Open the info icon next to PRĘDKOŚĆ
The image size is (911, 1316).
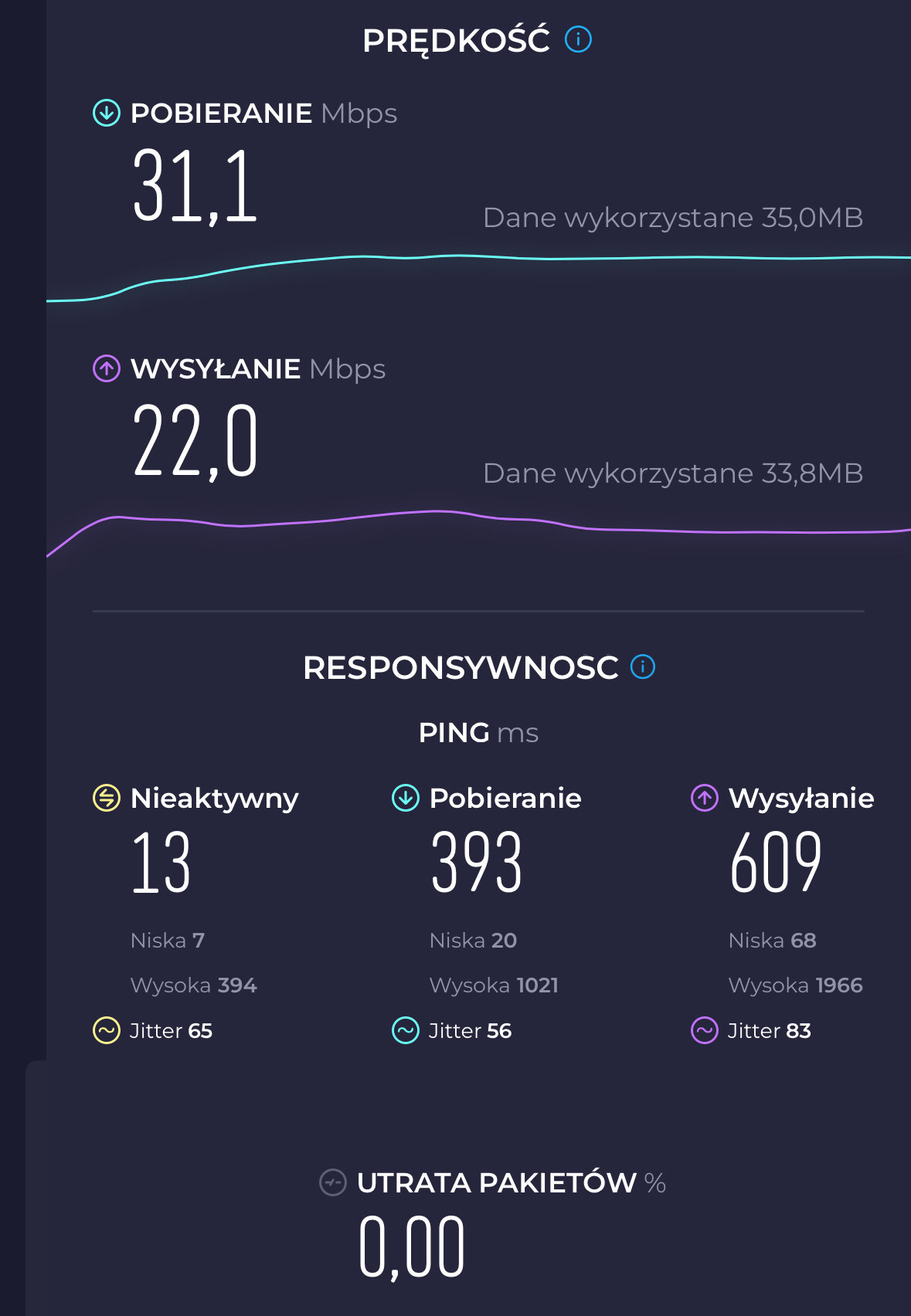[578, 39]
